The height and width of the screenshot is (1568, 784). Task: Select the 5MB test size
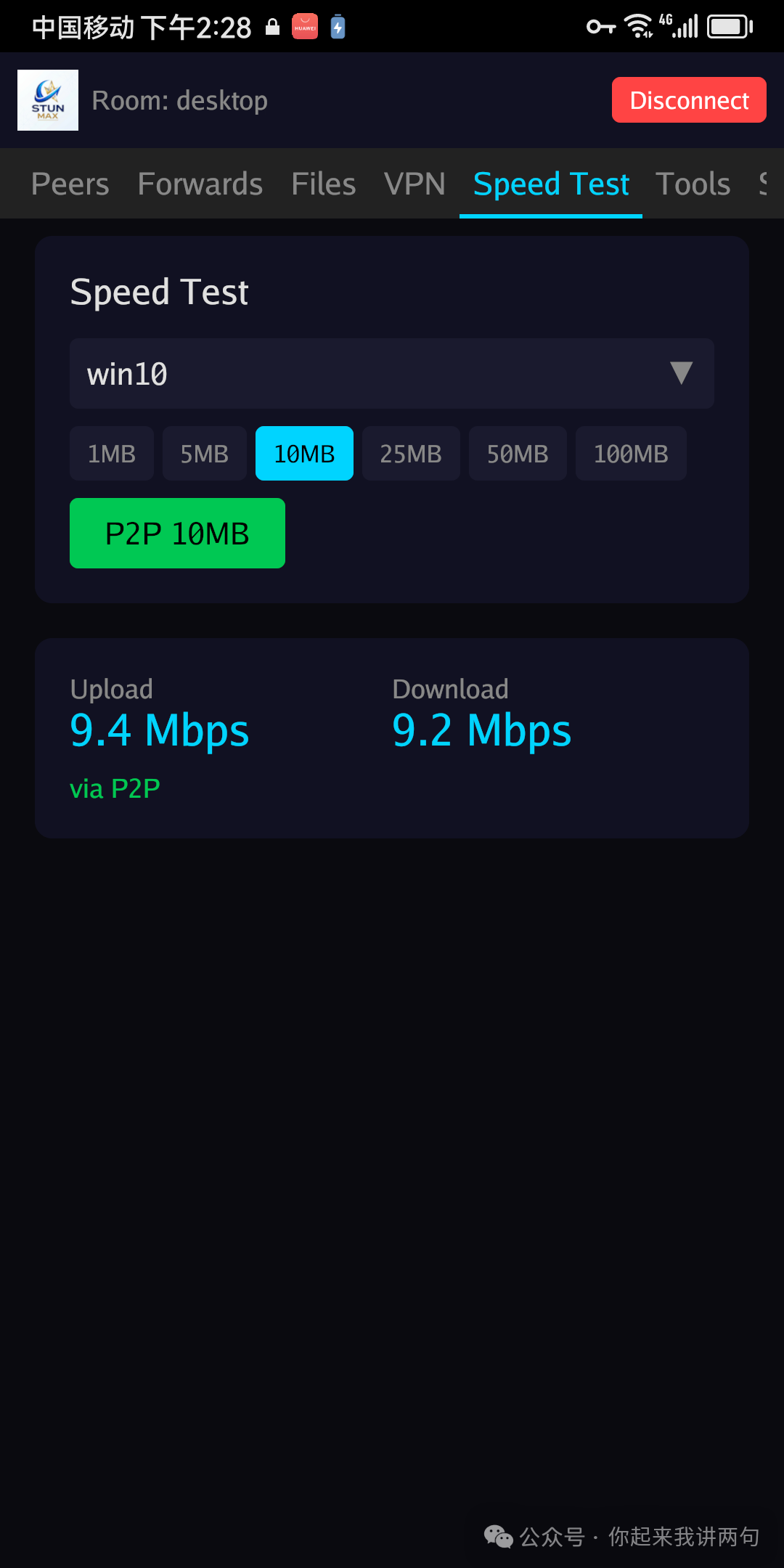[205, 454]
